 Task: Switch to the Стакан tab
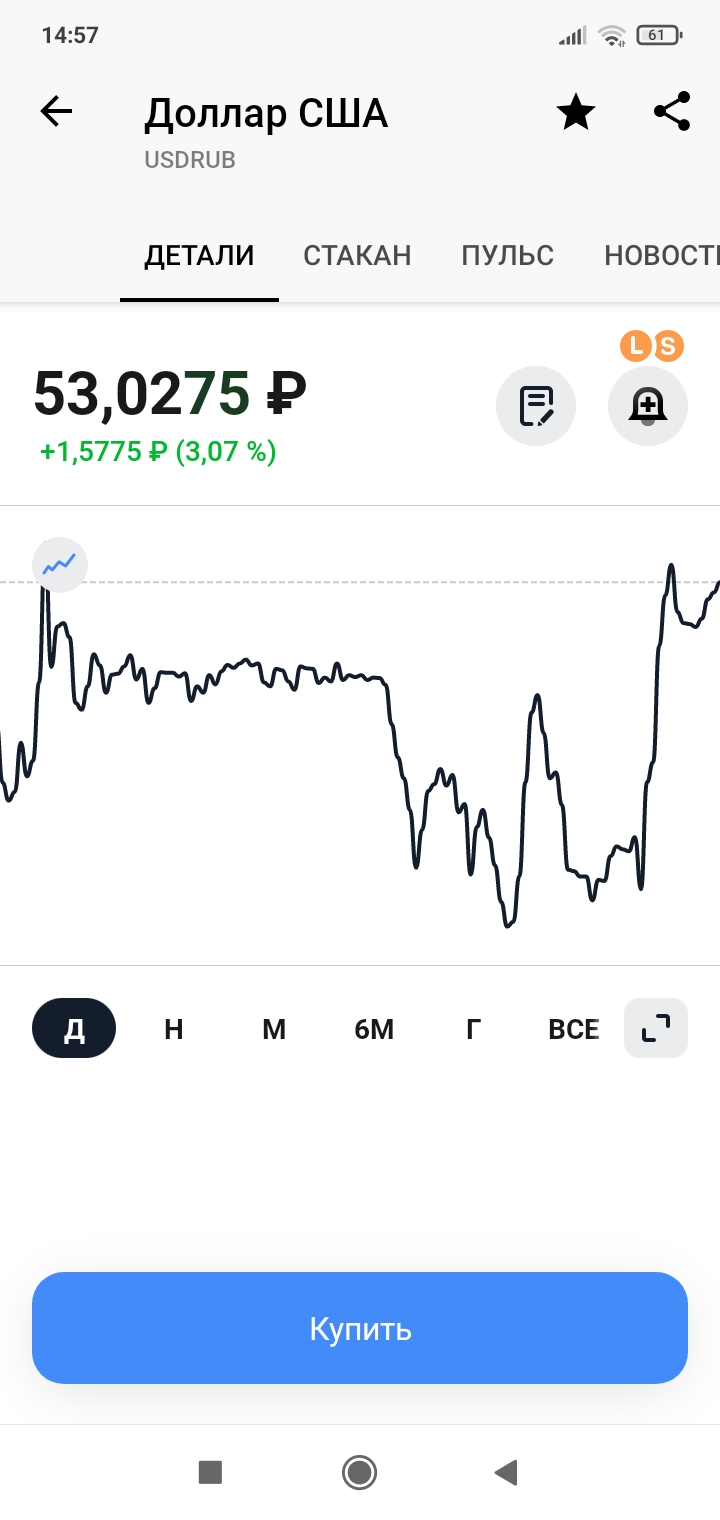[357, 255]
